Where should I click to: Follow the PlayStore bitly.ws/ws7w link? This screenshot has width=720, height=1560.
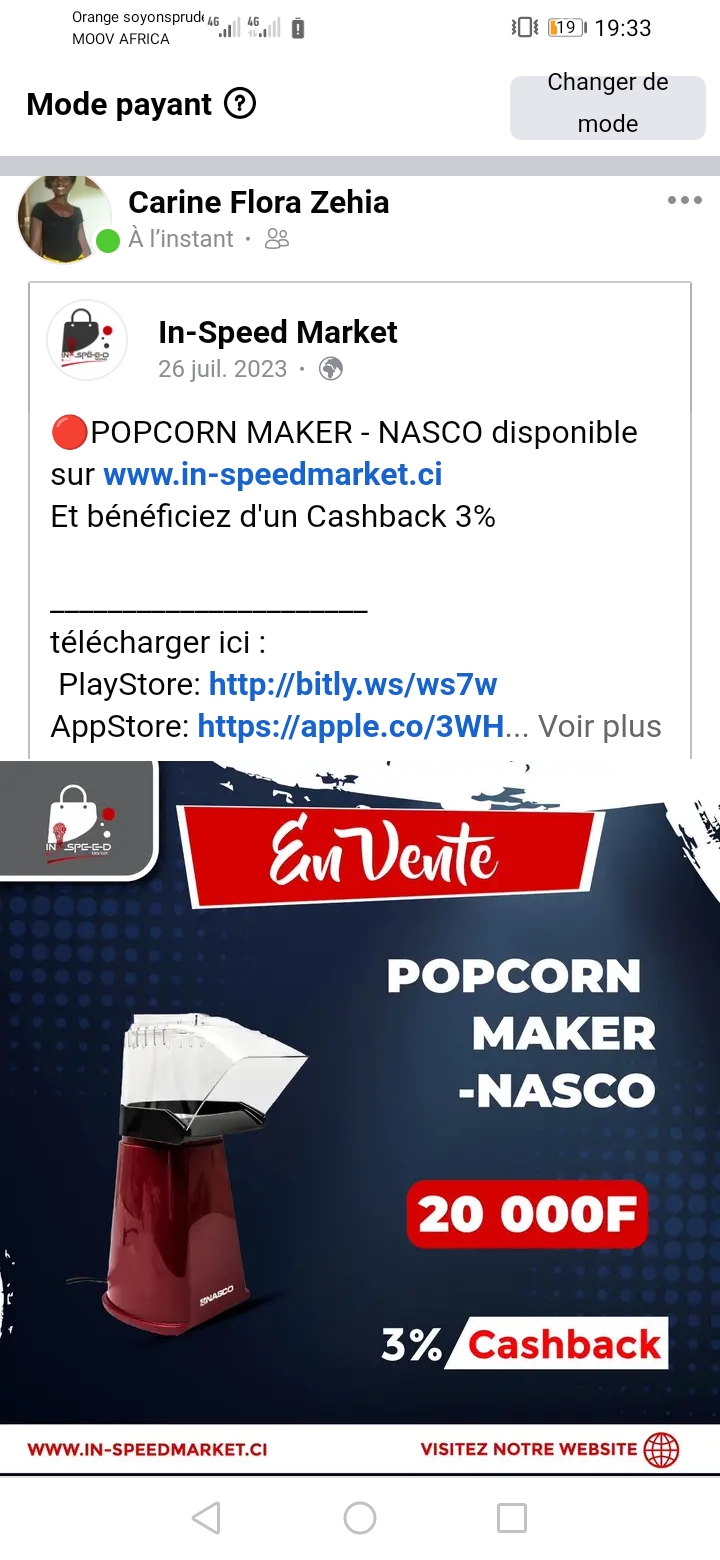(352, 684)
